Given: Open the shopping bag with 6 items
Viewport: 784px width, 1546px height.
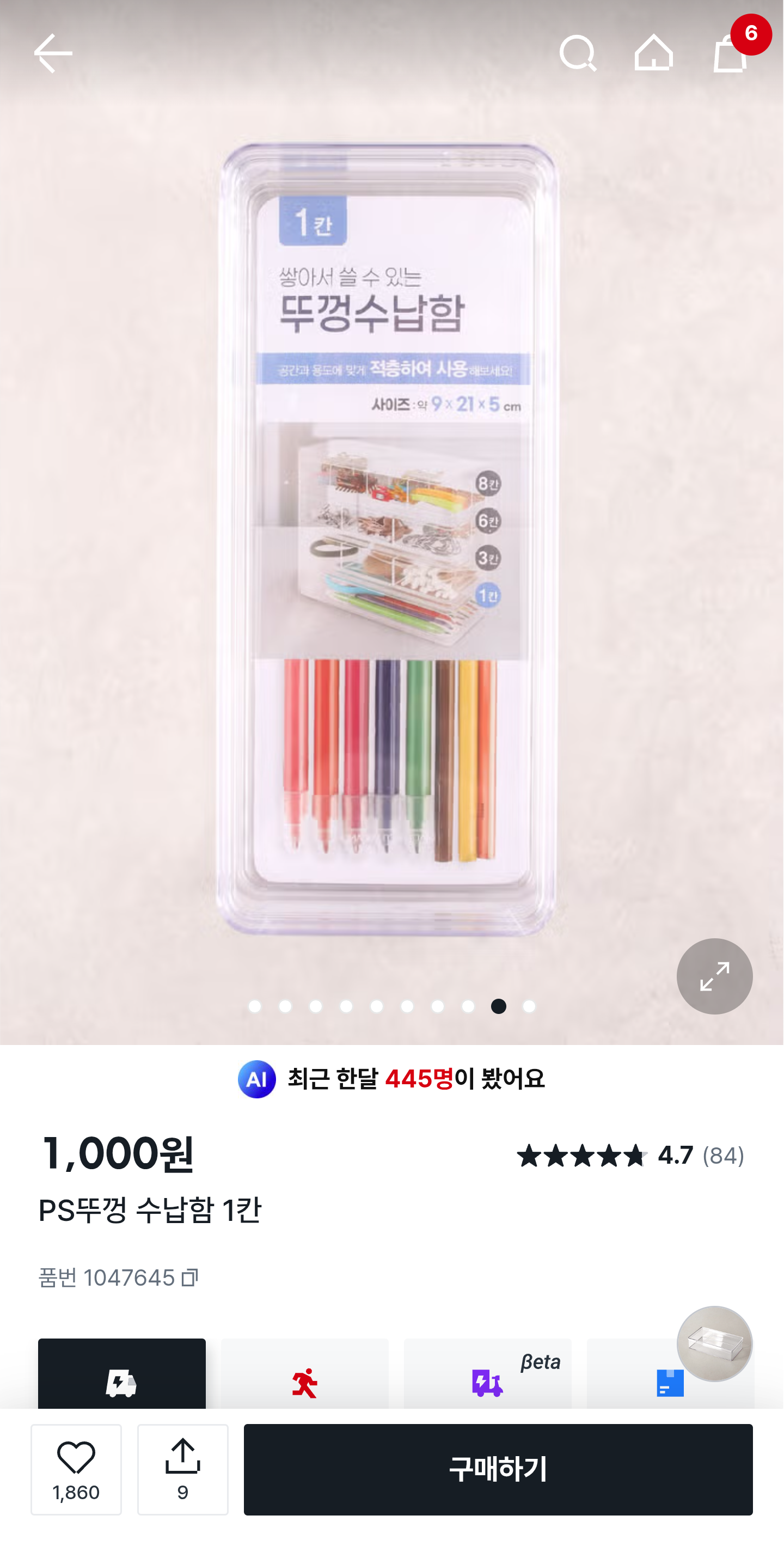Looking at the screenshot, I should coord(730,53).
